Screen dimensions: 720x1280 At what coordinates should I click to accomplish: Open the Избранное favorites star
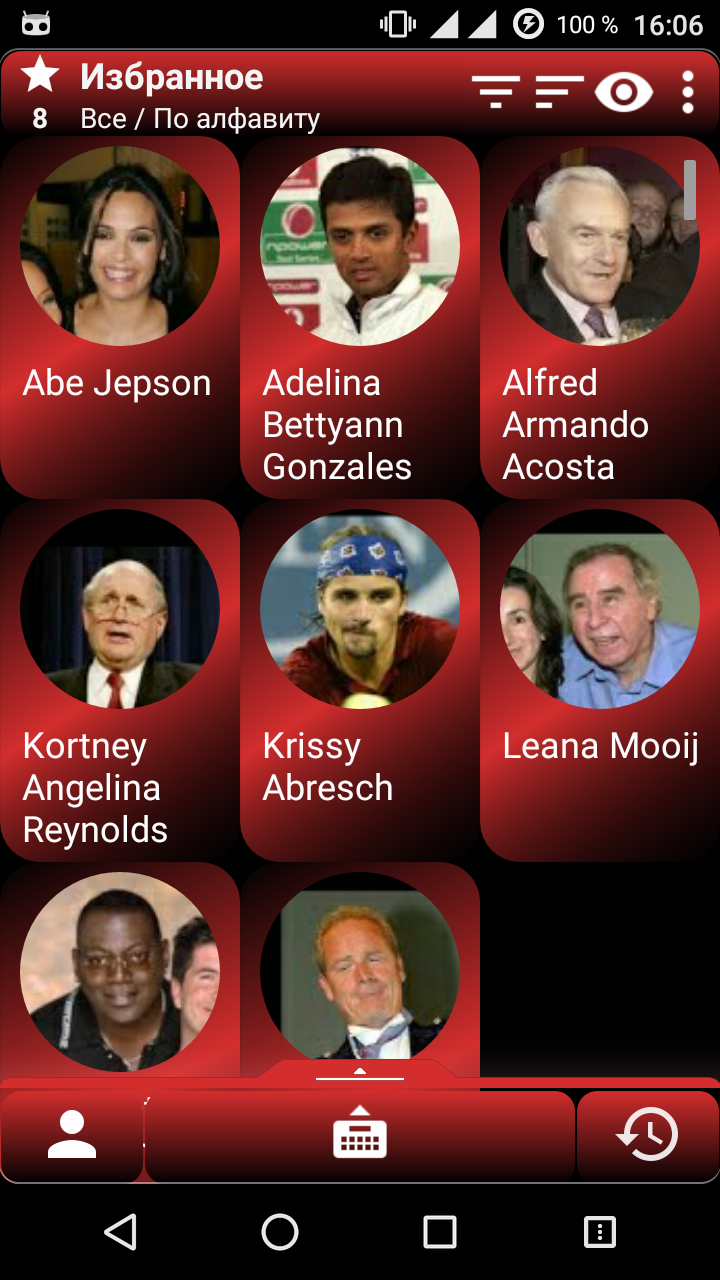point(40,77)
